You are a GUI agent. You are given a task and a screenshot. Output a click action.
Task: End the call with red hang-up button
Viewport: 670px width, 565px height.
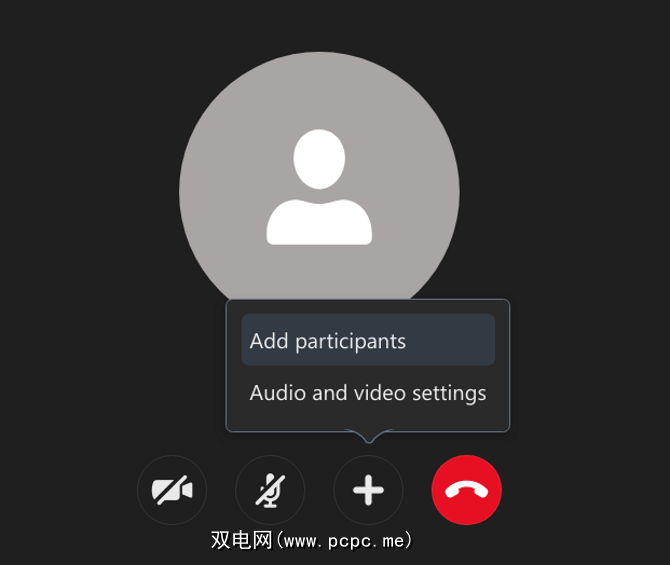pyautogui.click(x=466, y=490)
